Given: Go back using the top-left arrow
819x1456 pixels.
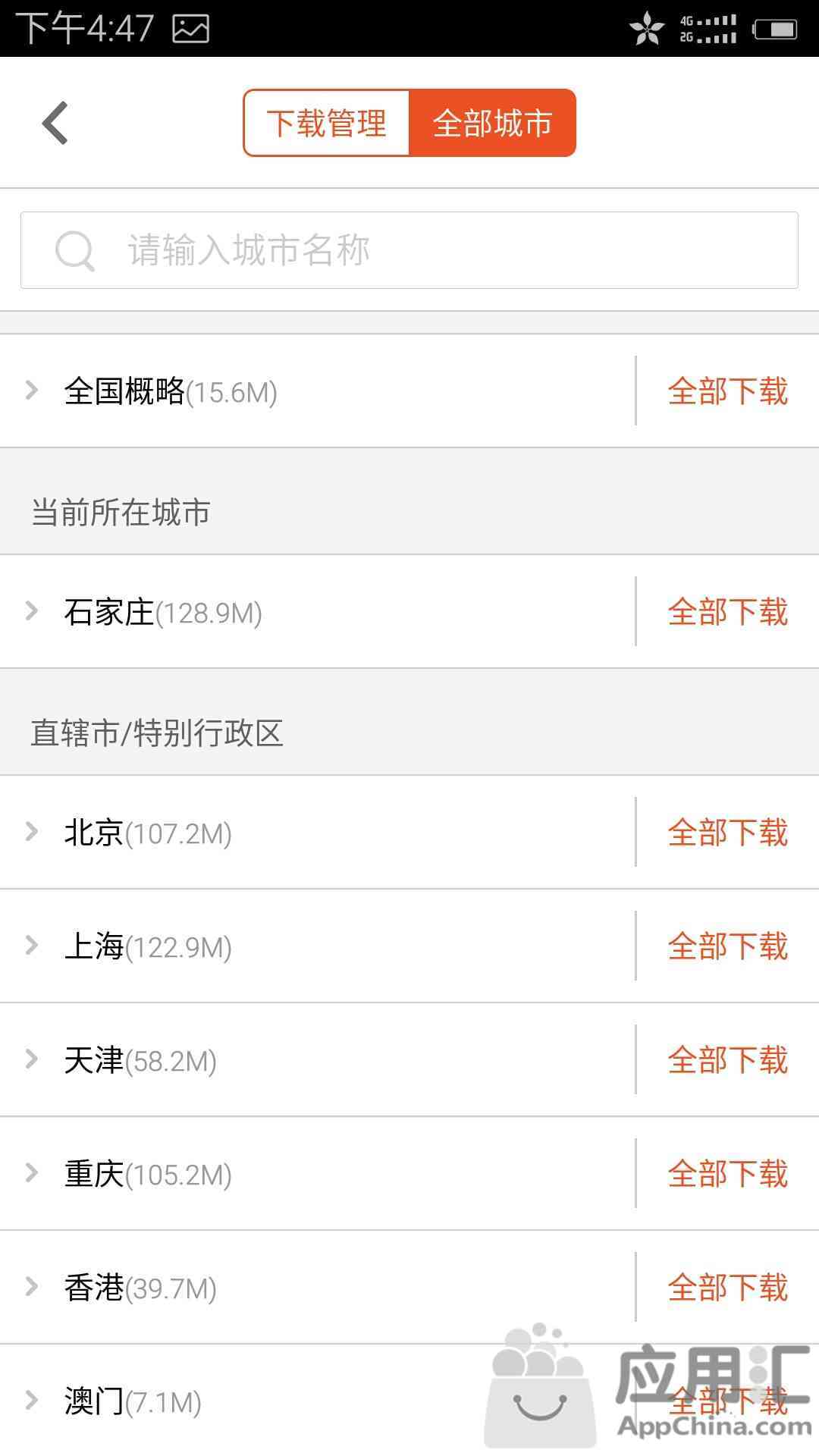Looking at the screenshot, I should click(x=55, y=123).
